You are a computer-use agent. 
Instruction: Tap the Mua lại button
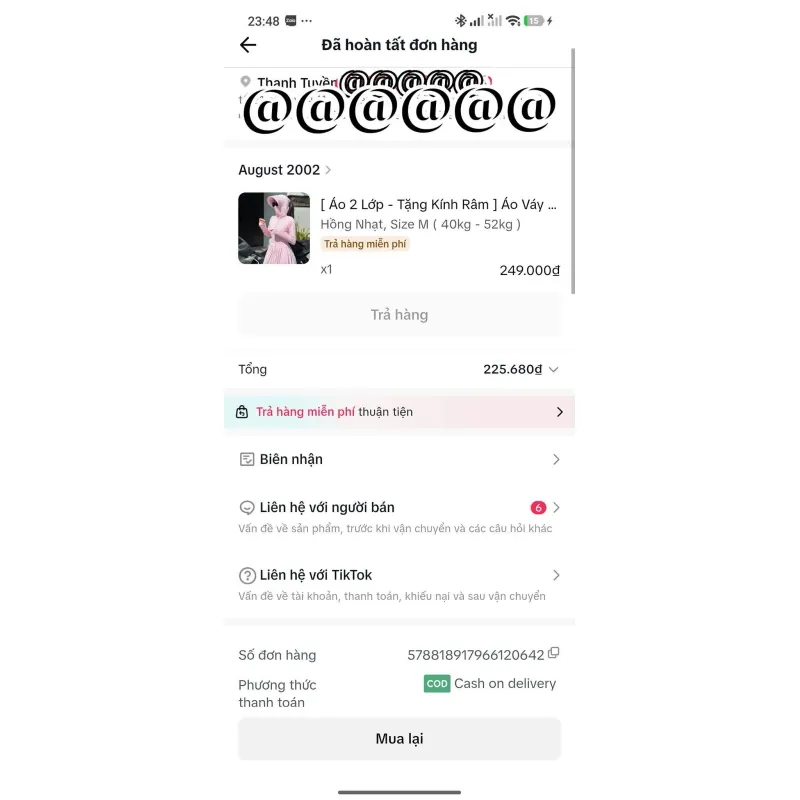click(399, 739)
